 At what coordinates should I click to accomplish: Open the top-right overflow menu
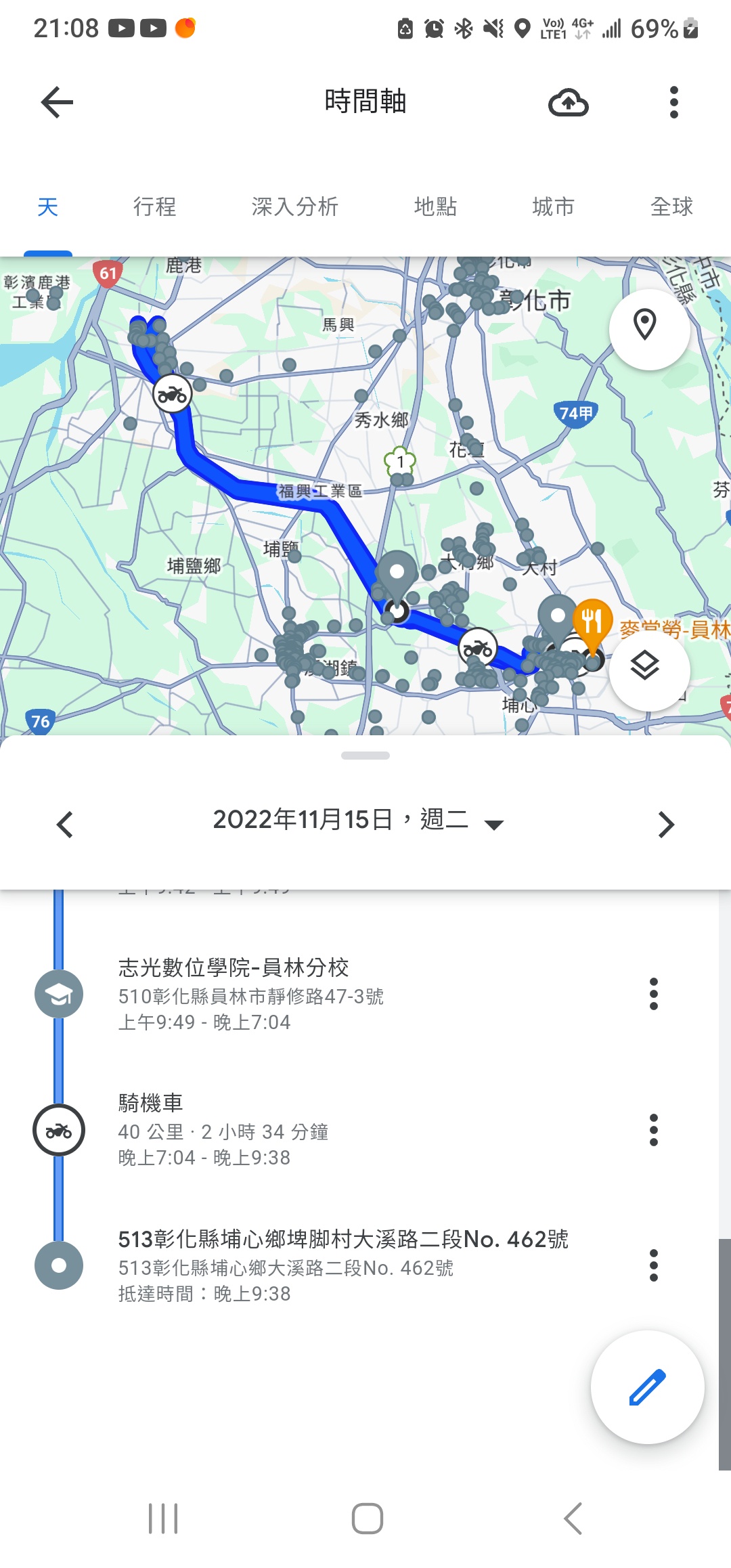pos(673,102)
